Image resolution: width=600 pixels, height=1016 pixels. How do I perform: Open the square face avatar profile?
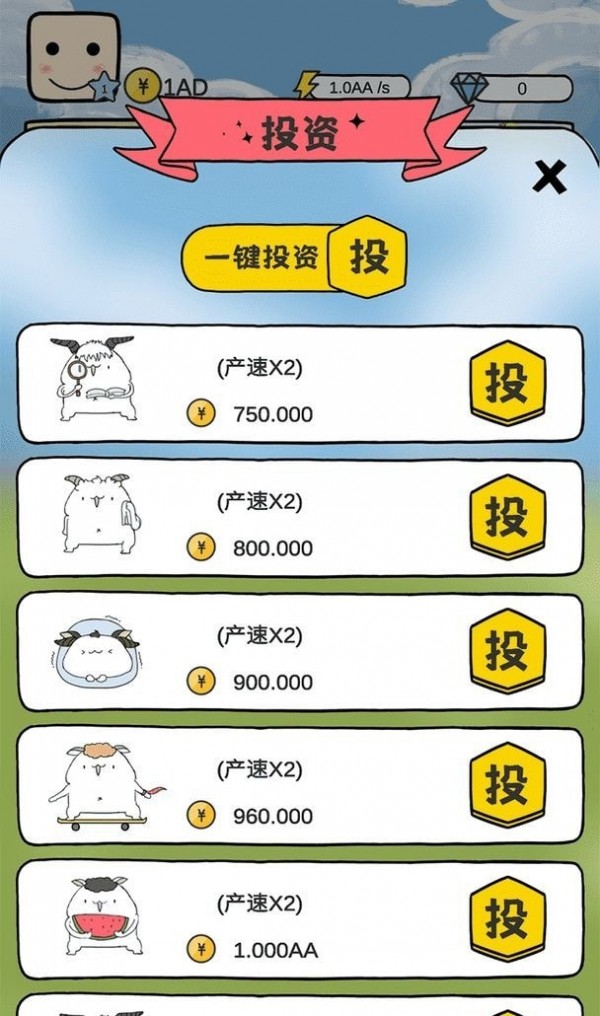(x=73, y=56)
